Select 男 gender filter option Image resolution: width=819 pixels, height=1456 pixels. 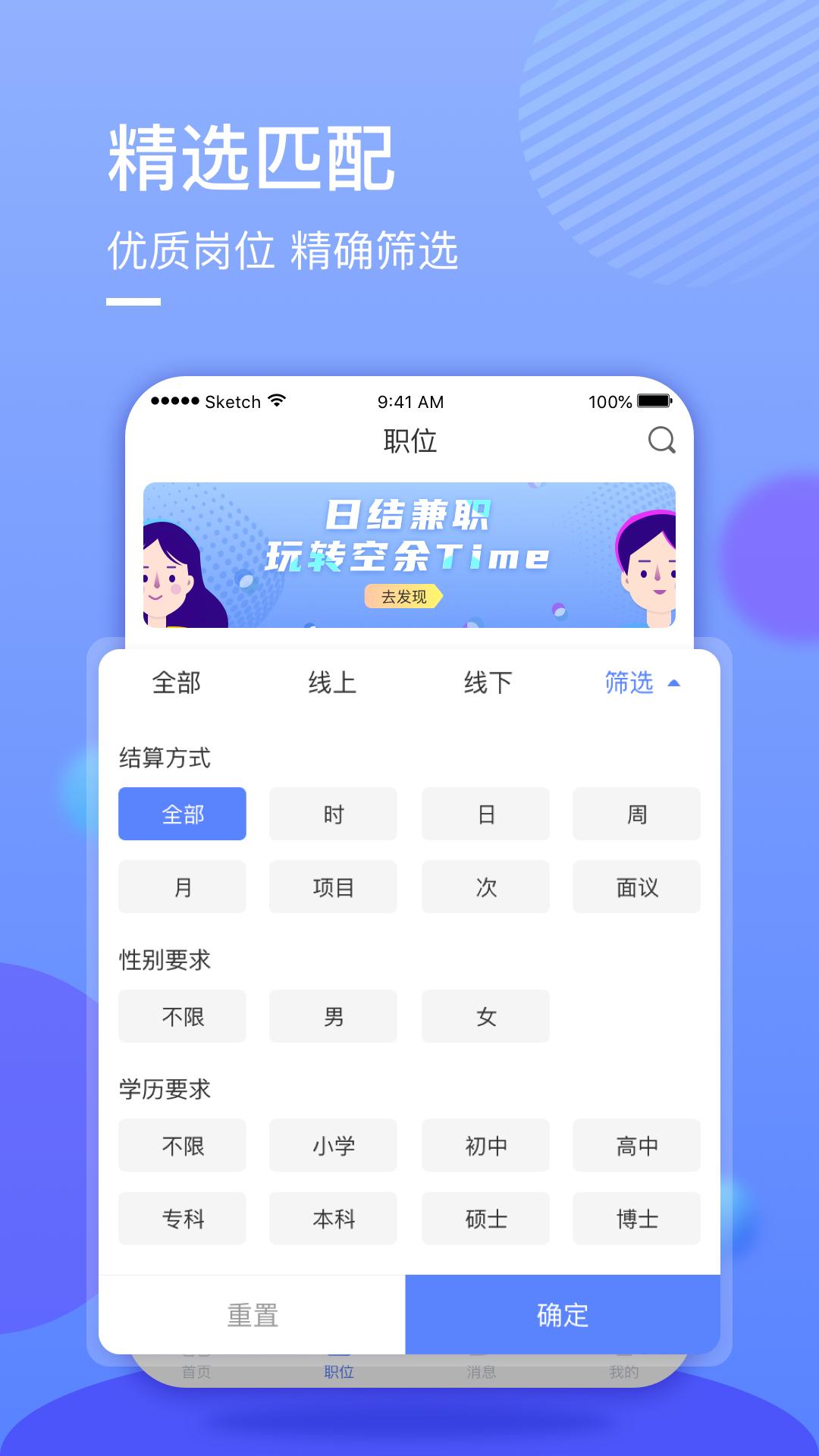(334, 1016)
